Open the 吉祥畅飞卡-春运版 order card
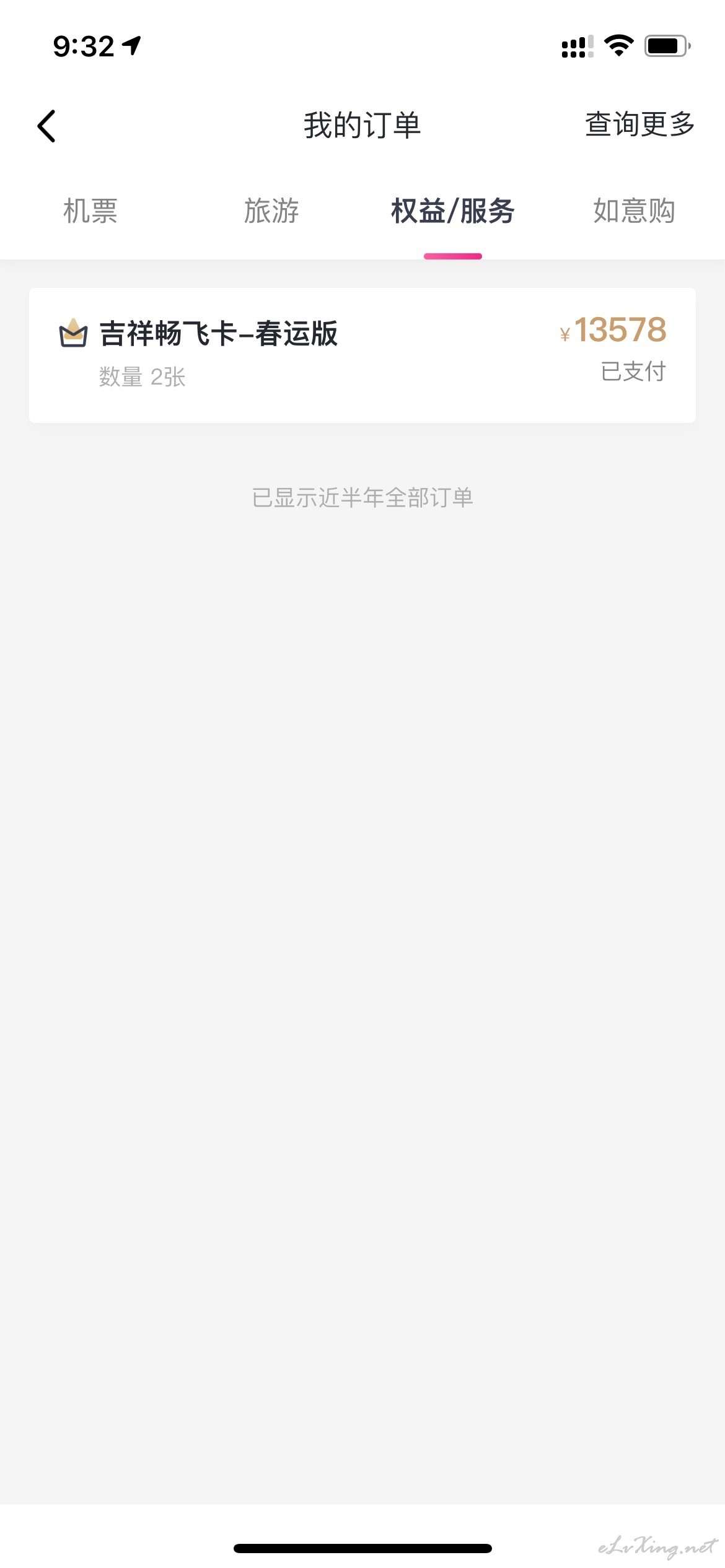This screenshot has width=725, height=1568. pos(362,355)
